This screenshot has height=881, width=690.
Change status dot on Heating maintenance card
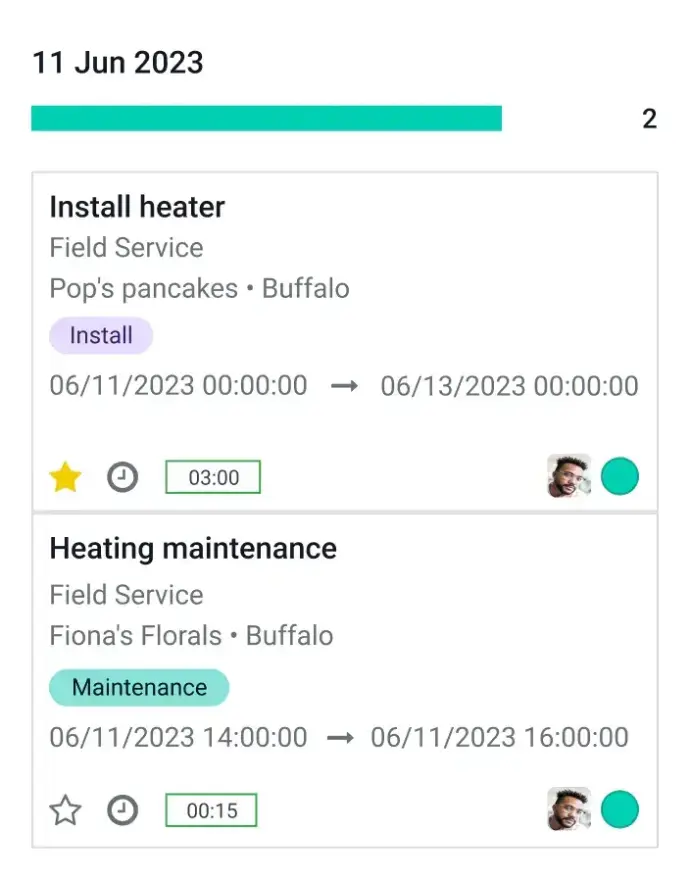(x=620, y=809)
